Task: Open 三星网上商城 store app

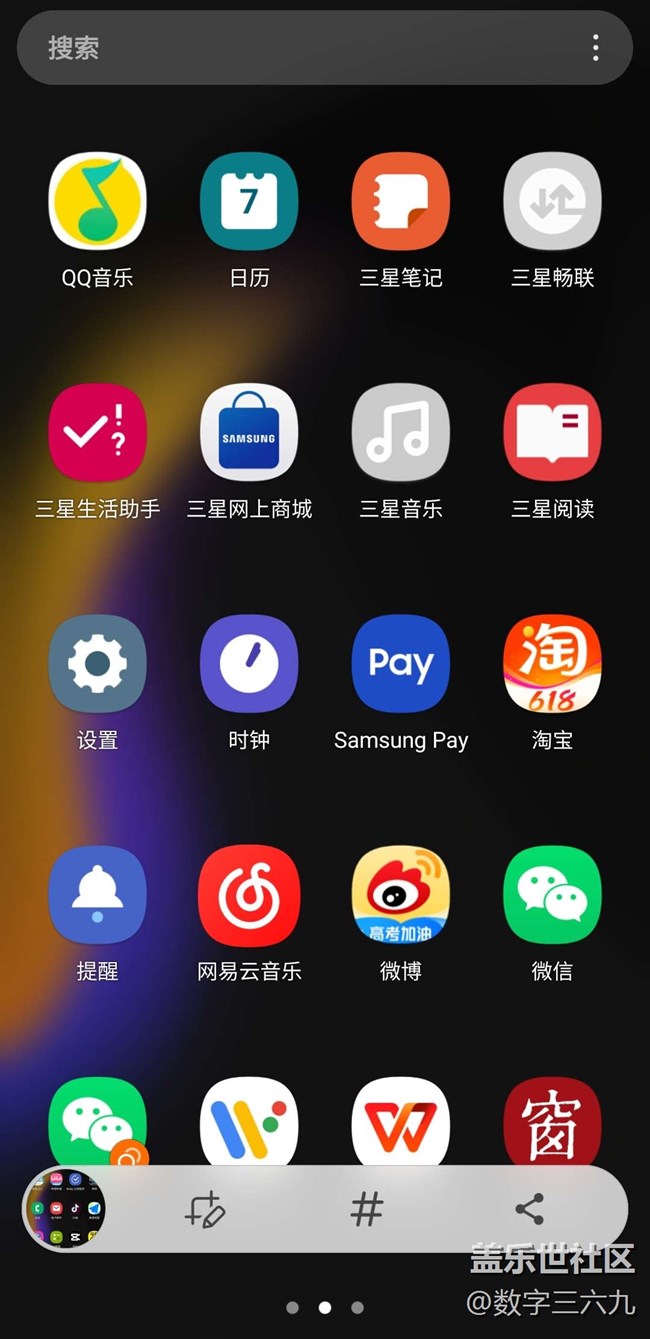Action: [x=249, y=433]
